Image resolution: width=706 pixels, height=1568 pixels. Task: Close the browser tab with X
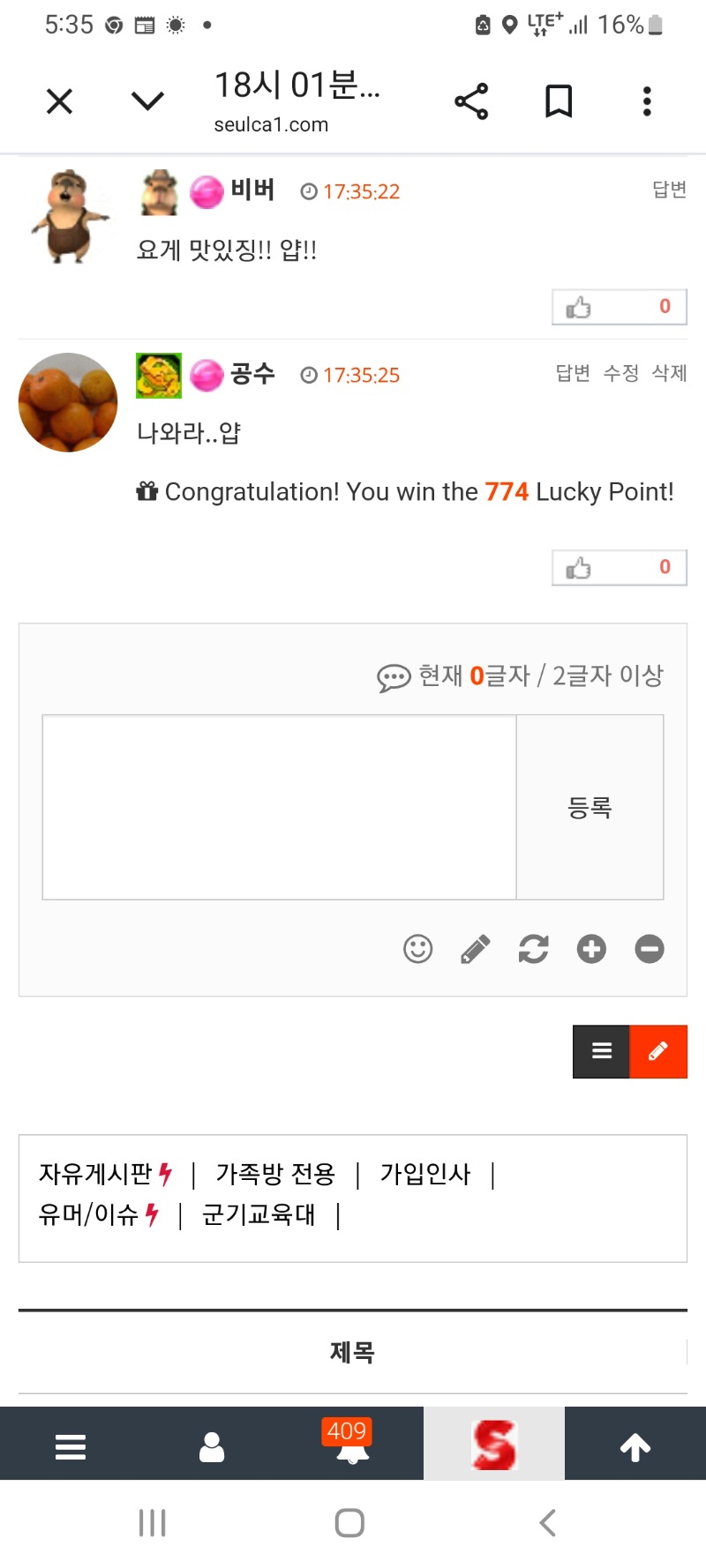(x=59, y=101)
